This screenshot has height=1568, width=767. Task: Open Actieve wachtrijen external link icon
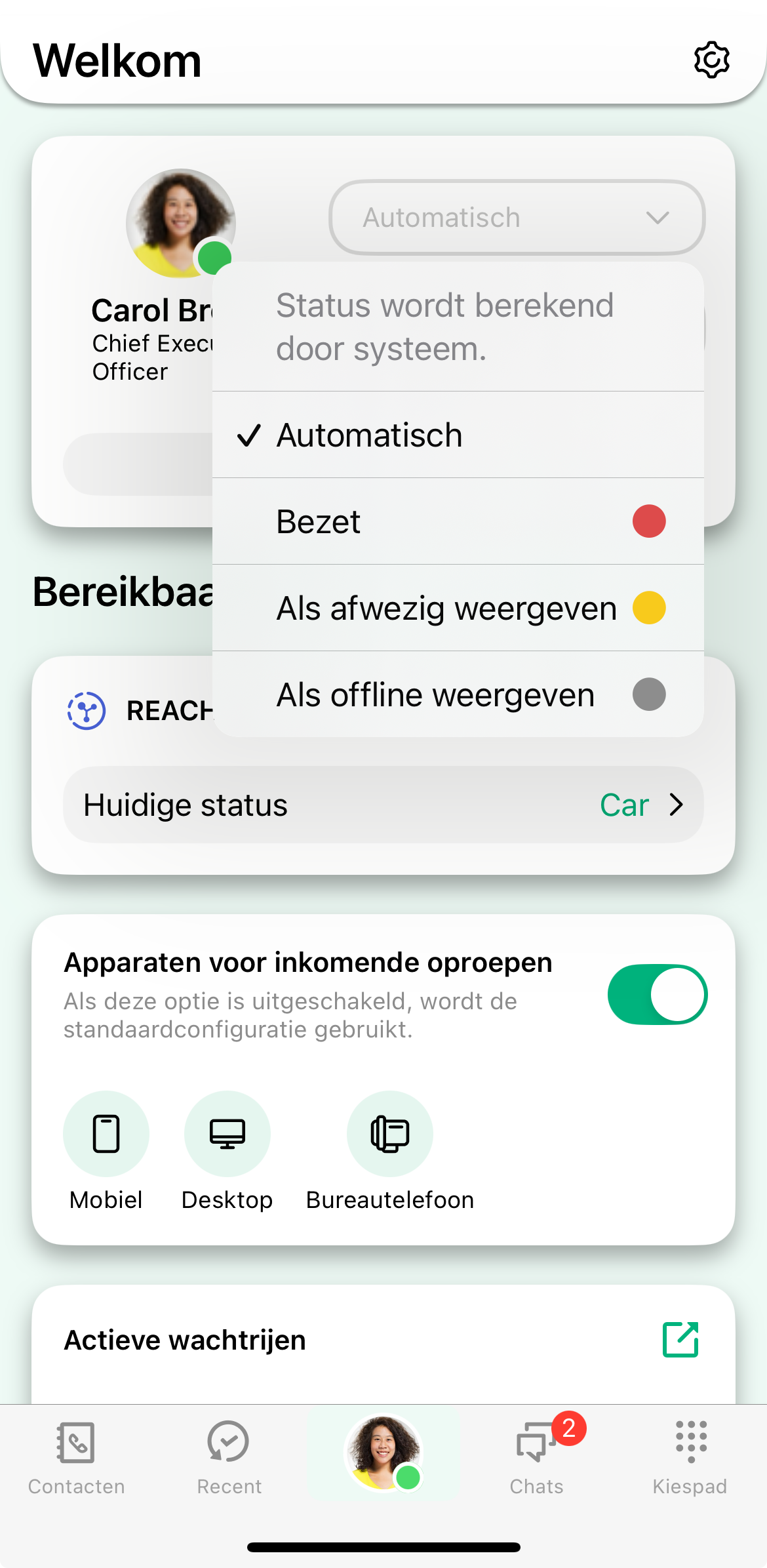680,1339
